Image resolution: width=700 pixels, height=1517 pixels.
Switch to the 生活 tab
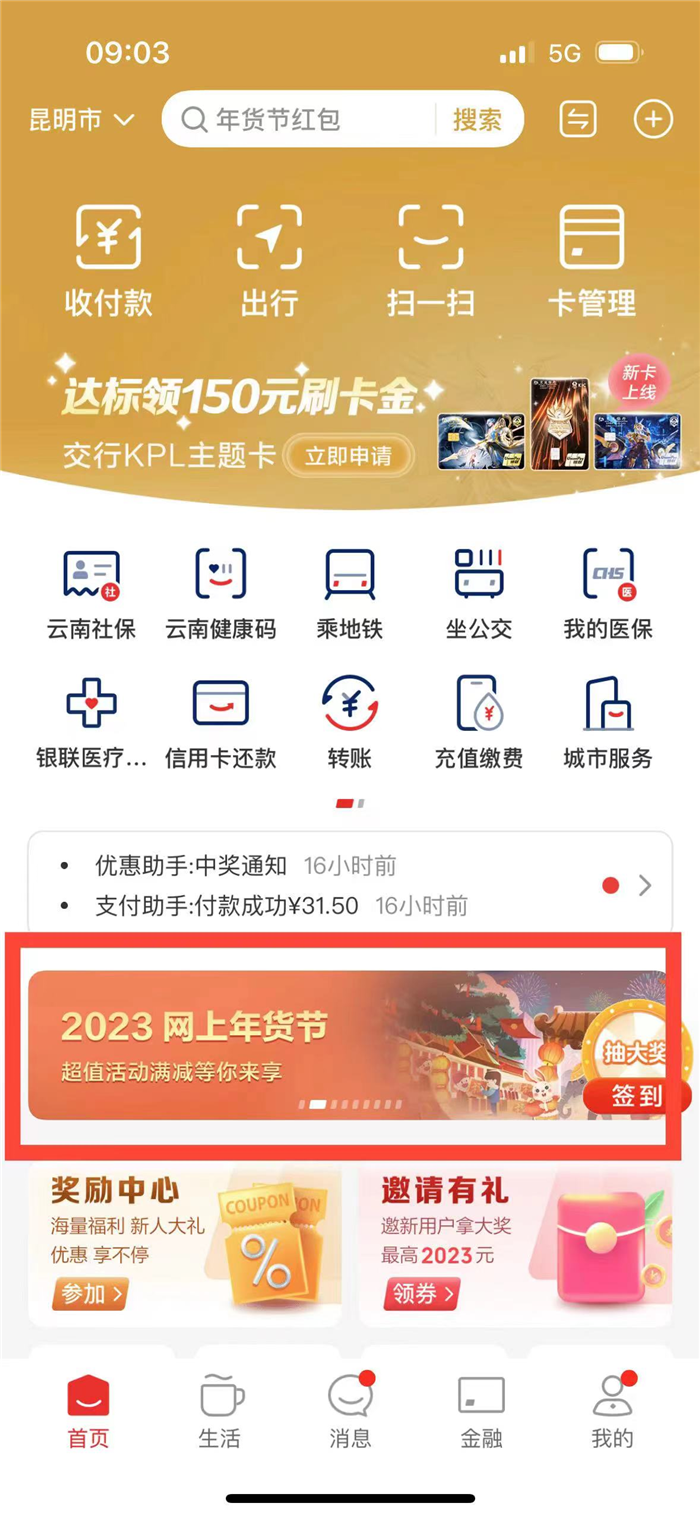pos(220,1410)
